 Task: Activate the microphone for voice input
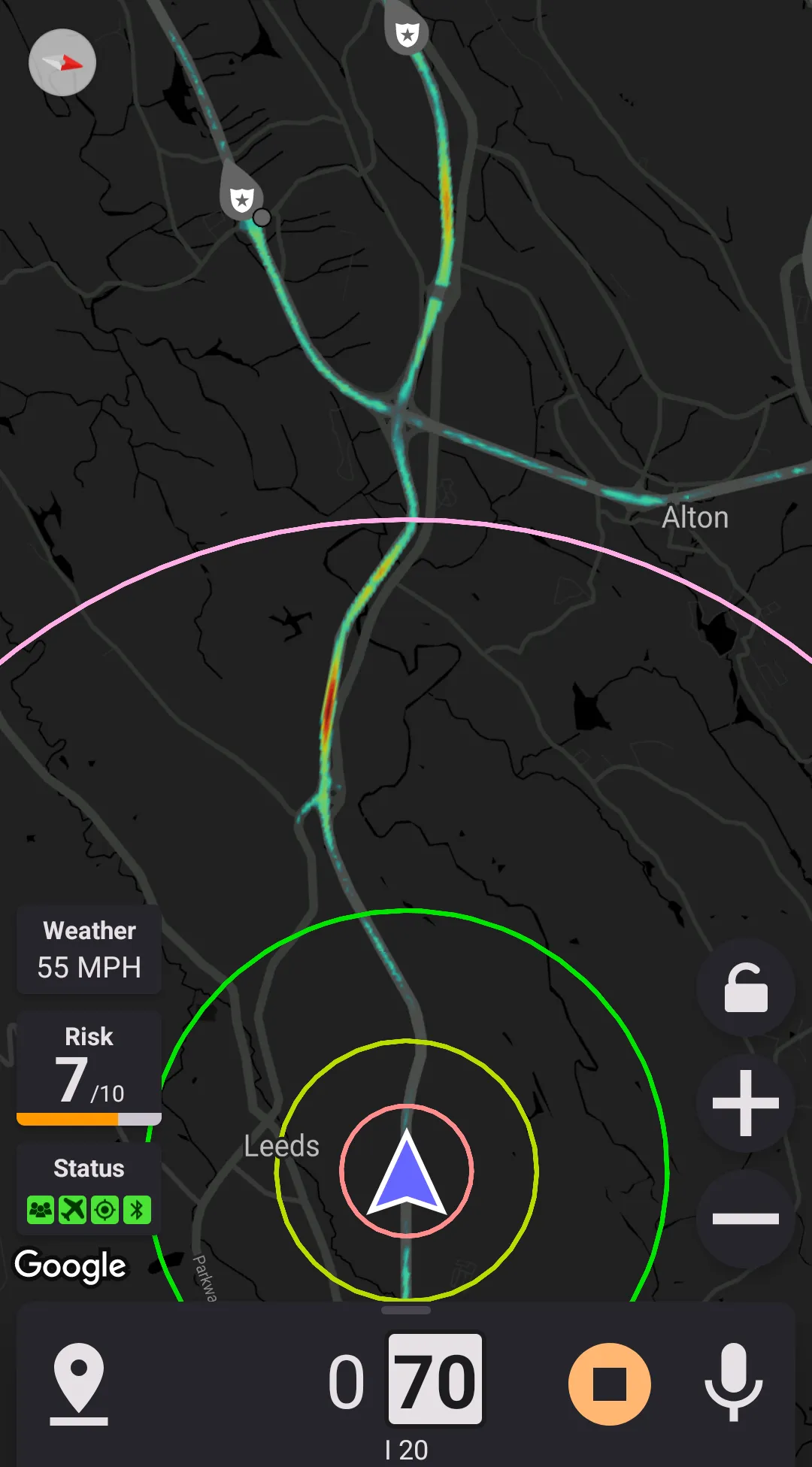[x=733, y=1382]
